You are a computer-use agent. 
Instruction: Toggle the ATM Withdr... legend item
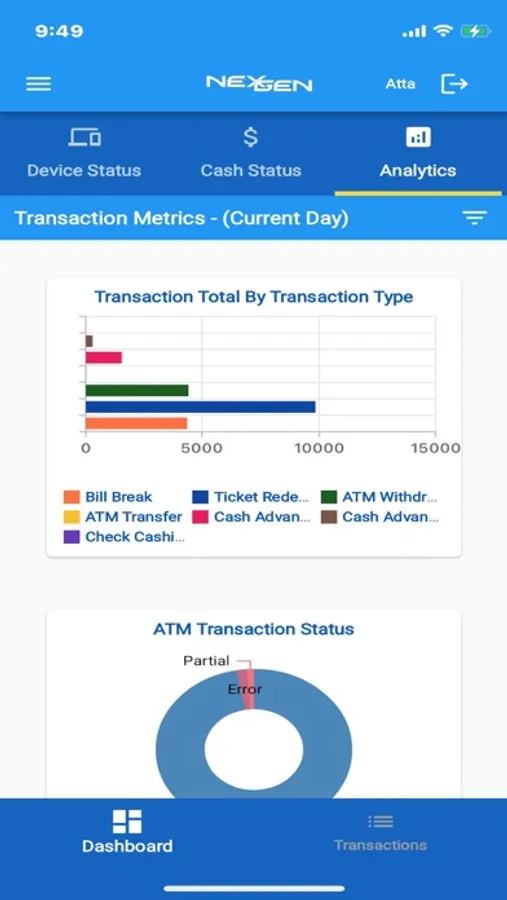379,497
